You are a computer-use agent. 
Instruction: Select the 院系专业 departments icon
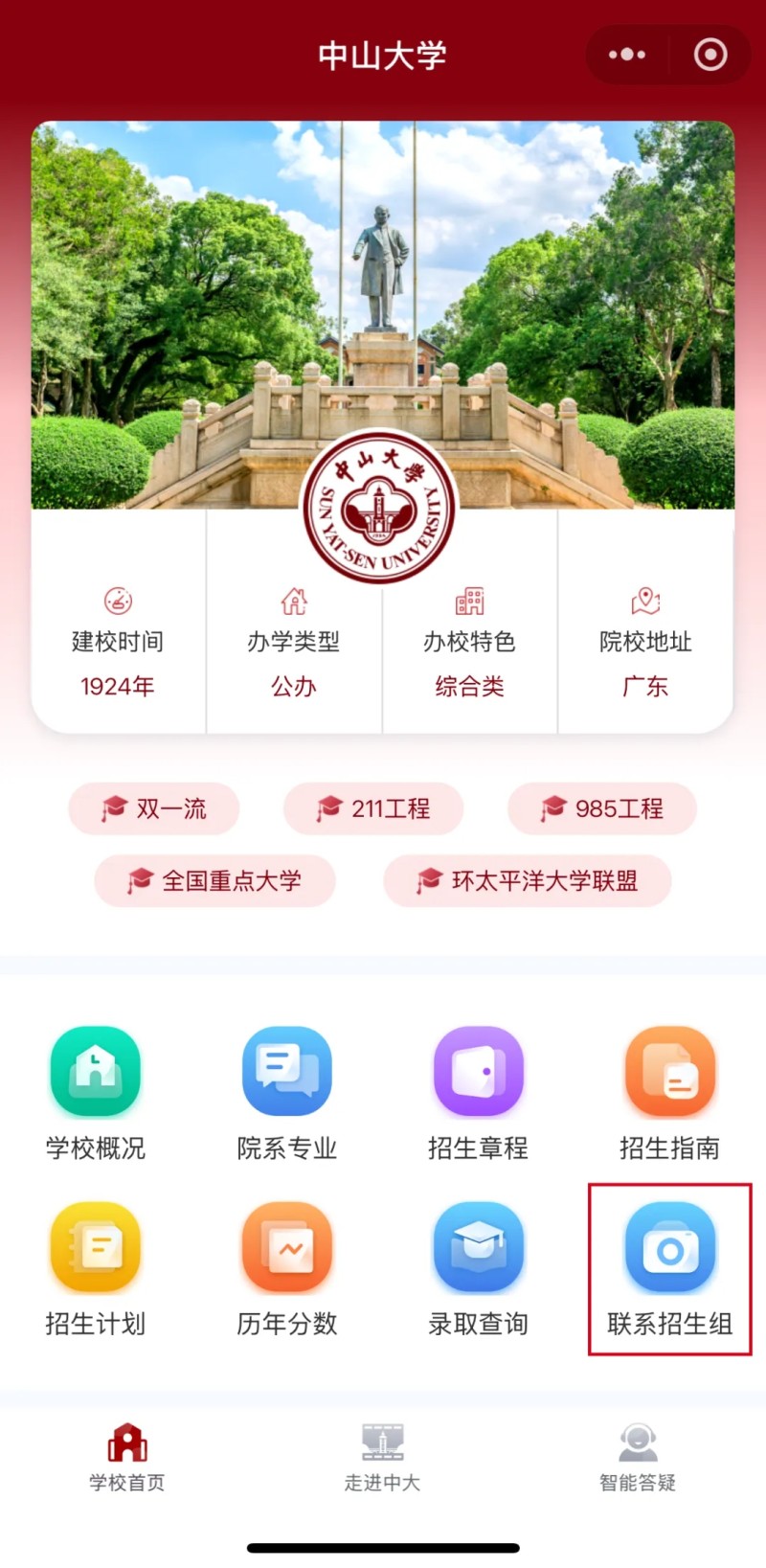click(286, 1071)
